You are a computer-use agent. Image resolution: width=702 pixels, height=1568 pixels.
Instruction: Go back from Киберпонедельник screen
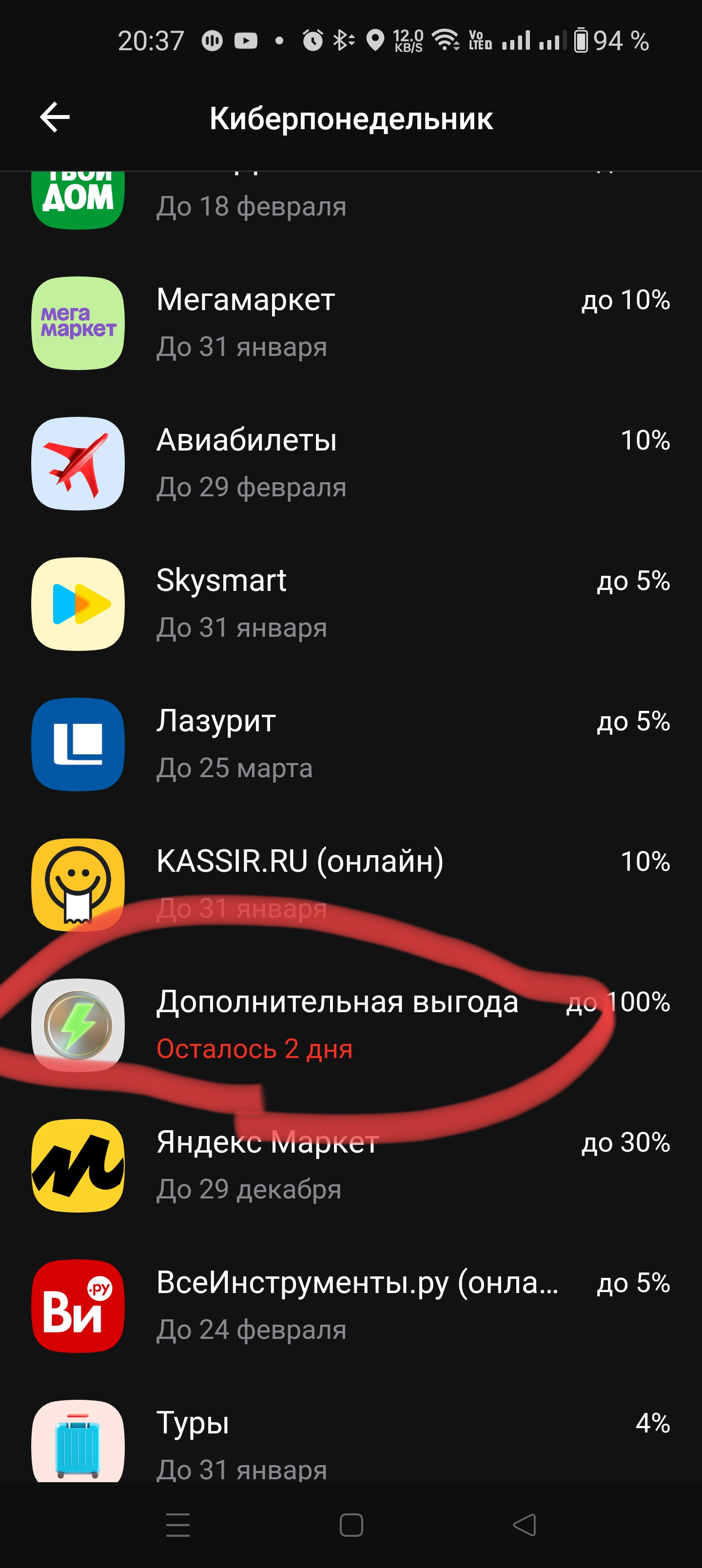55,117
